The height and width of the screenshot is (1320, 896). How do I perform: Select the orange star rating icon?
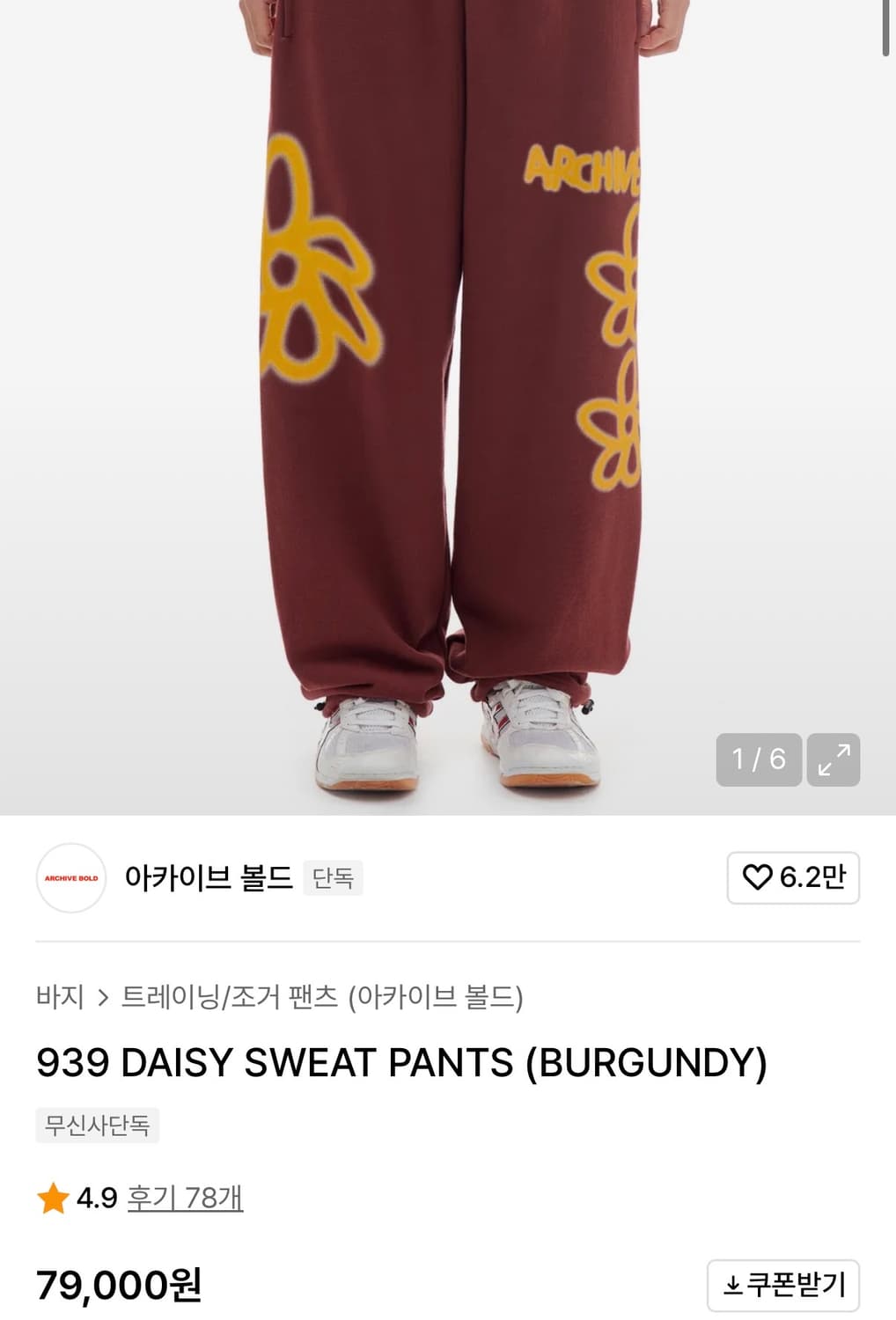point(54,1197)
